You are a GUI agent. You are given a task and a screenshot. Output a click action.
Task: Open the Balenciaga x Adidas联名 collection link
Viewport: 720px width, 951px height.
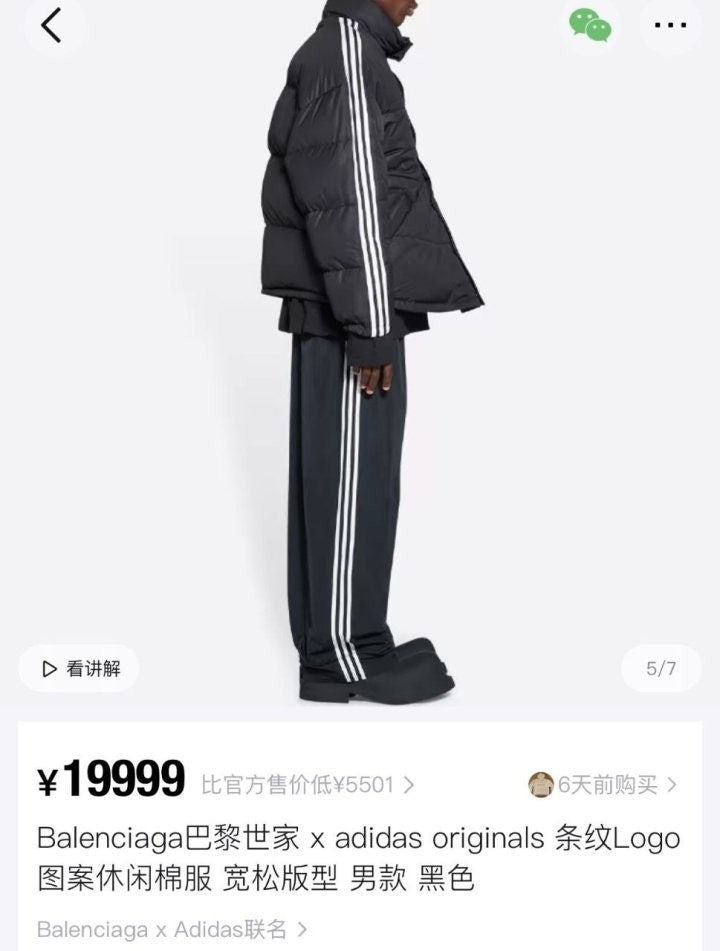coord(172,930)
